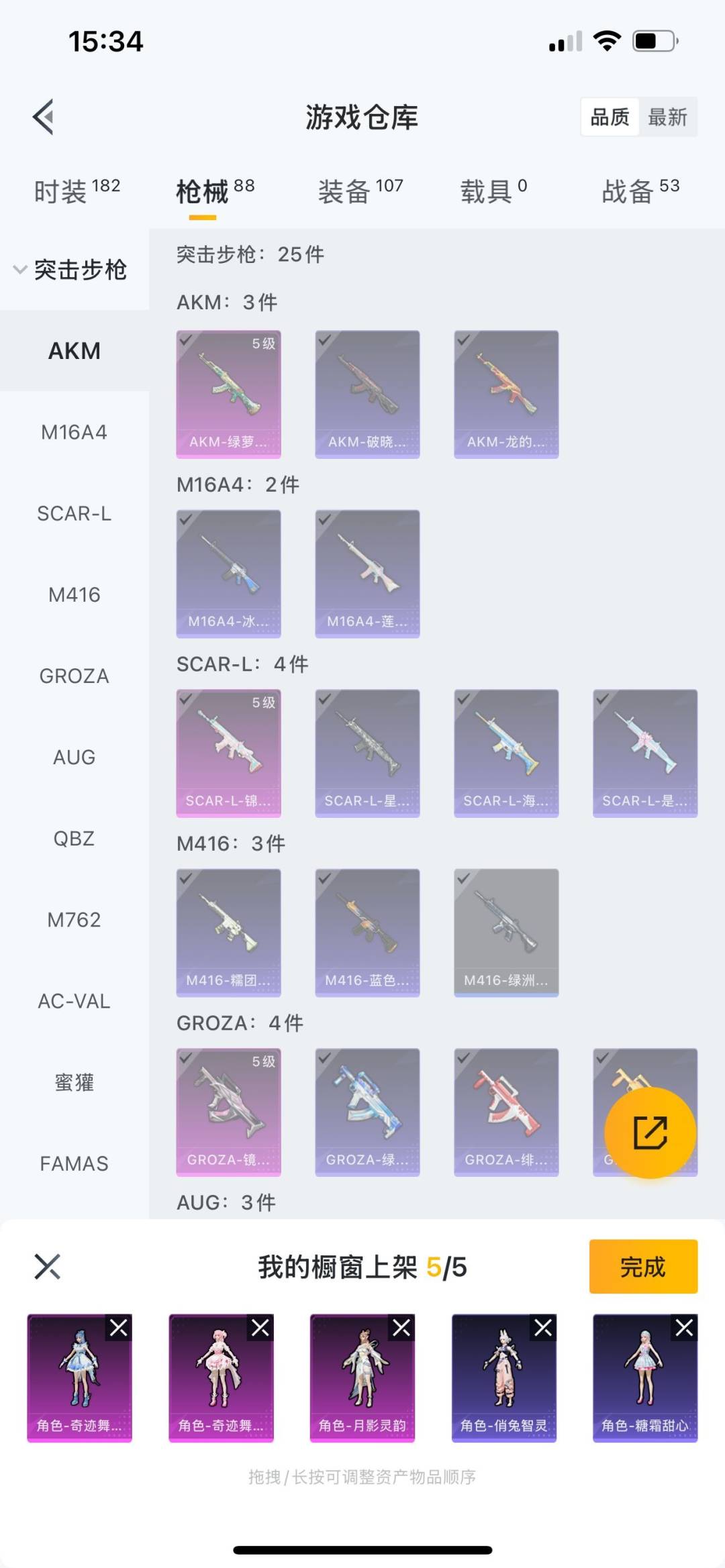Select the M16A4-冰 skin tile
The image size is (725, 1568).
click(x=228, y=574)
